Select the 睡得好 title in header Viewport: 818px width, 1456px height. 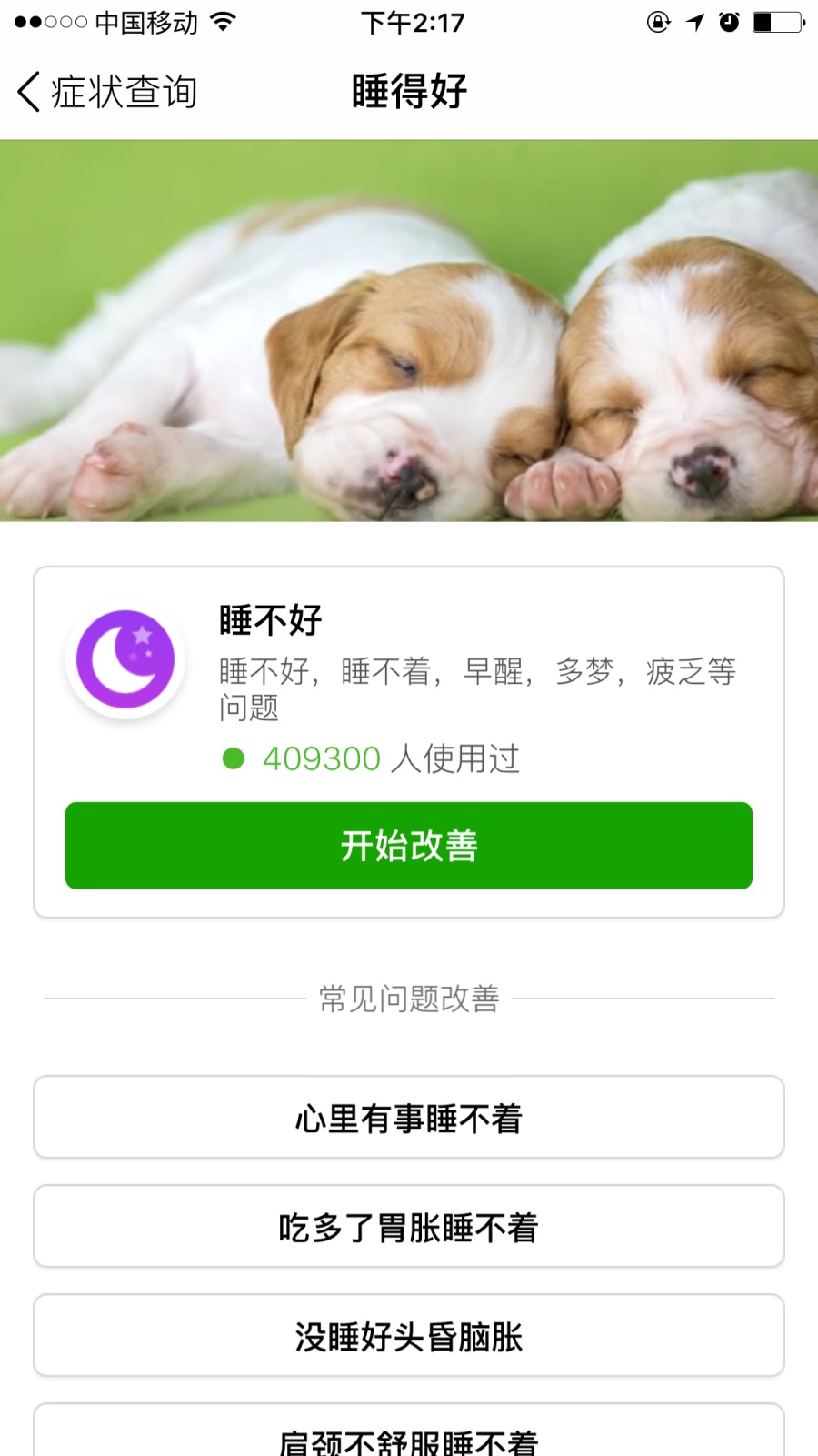pyautogui.click(x=408, y=90)
